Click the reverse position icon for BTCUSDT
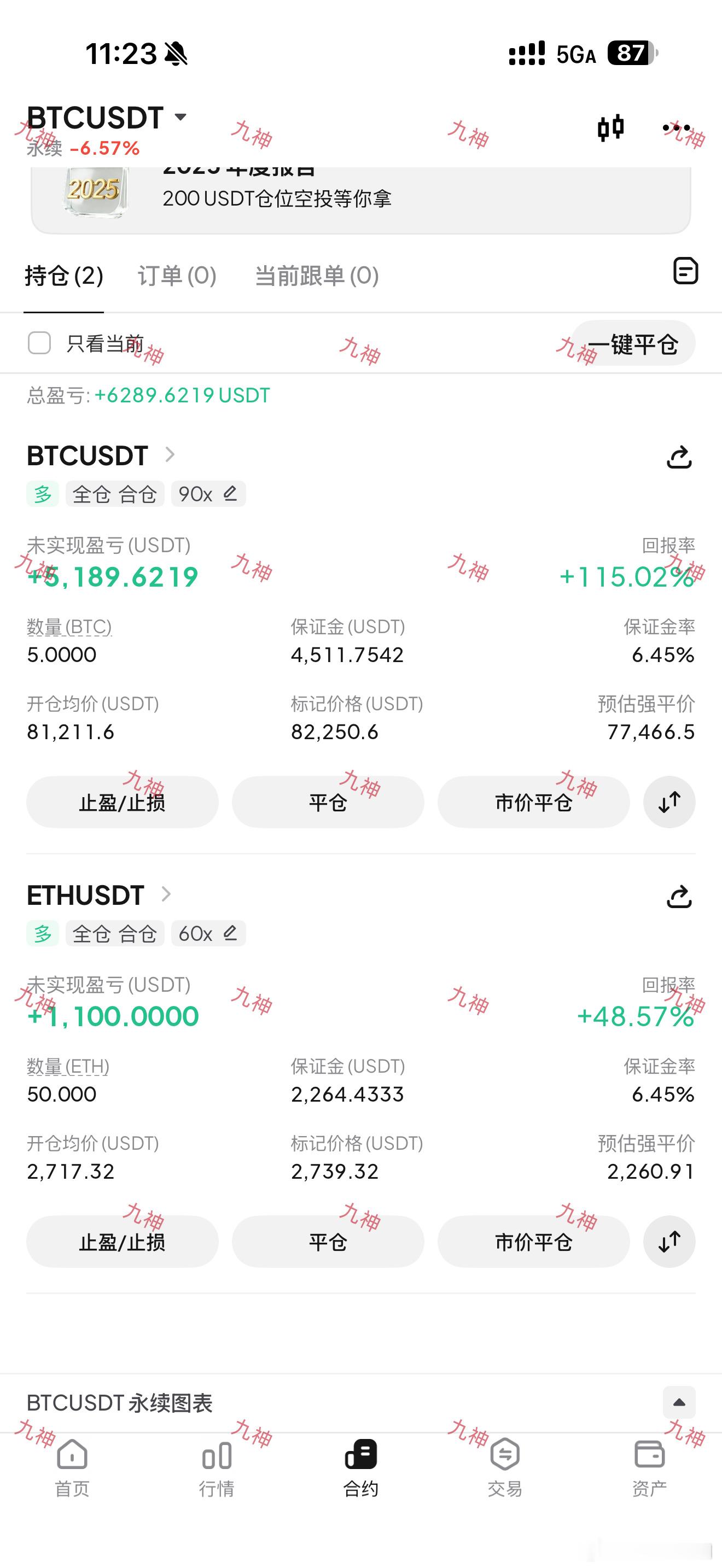 click(669, 801)
